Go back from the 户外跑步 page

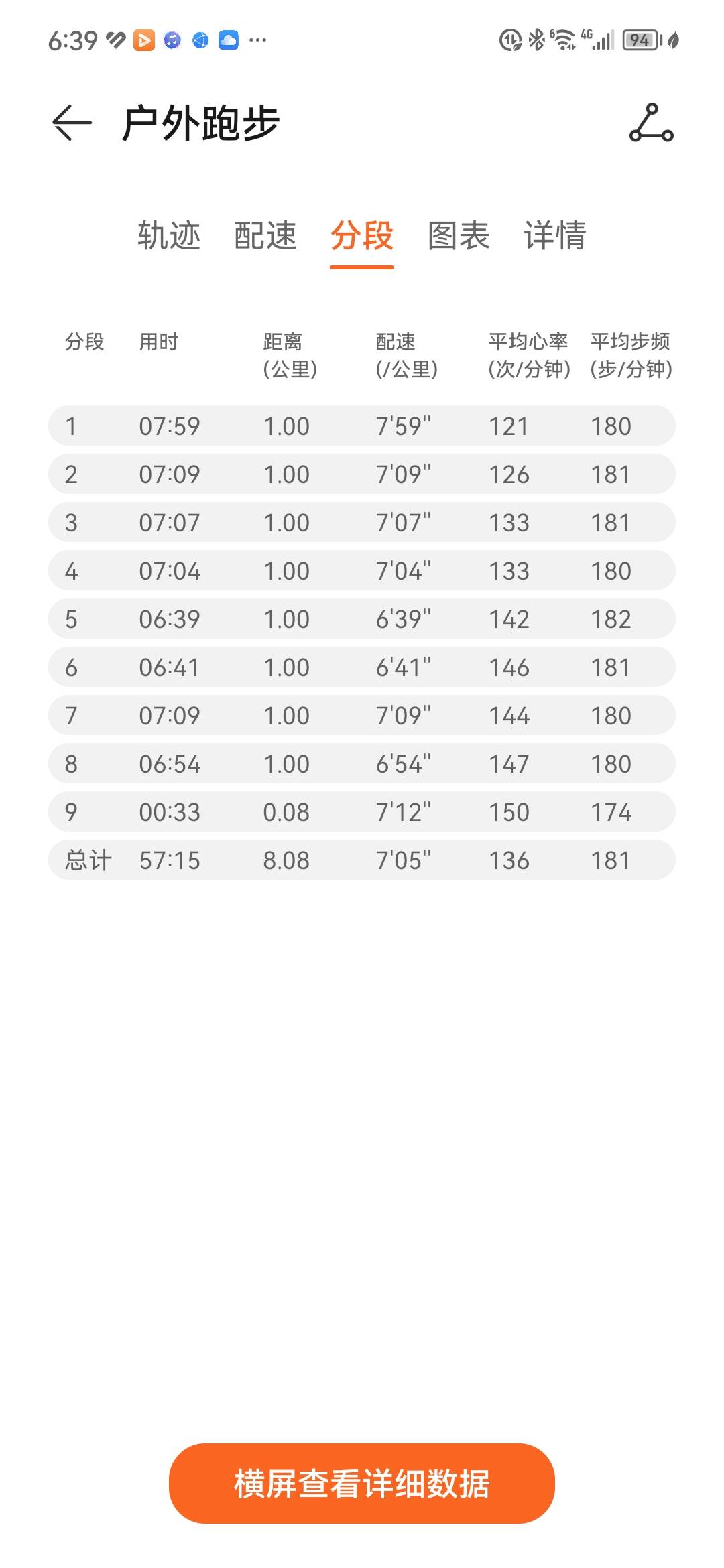[72, 123]
